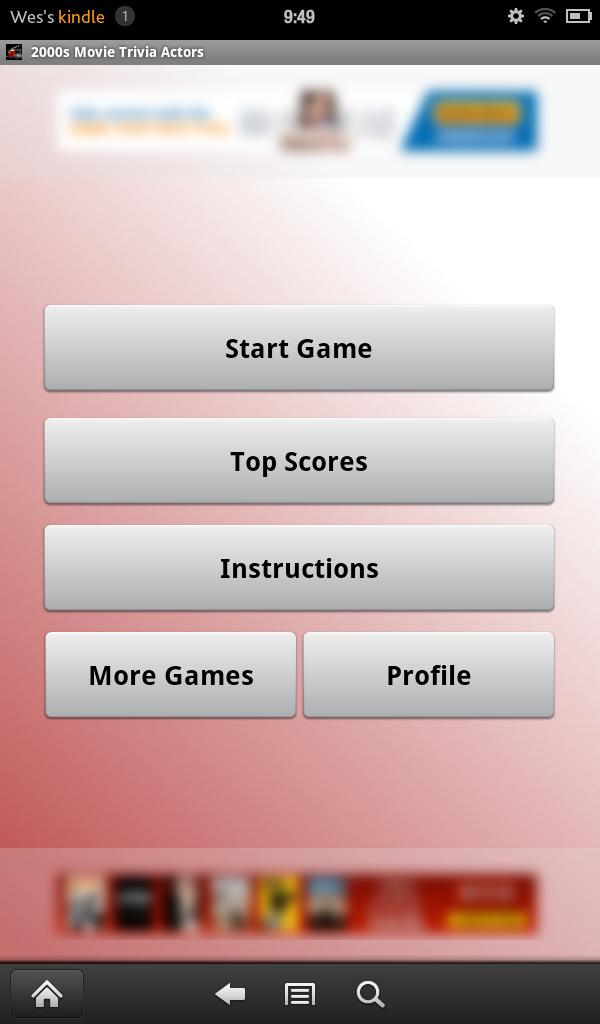This screenshot has width=600, height=1024.
Task: View the Instructions
Action: (x=299, y=568)
